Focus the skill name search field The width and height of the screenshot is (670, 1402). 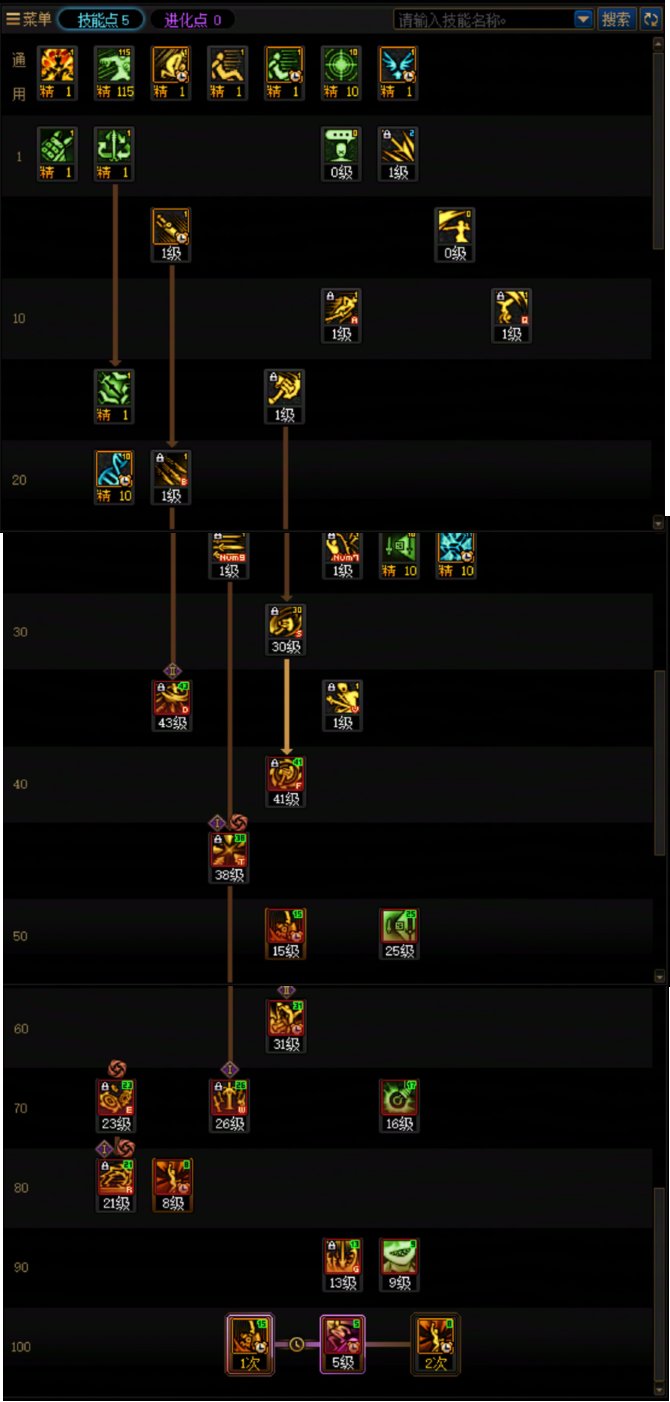pyautogui.click(x=483, y=19)
